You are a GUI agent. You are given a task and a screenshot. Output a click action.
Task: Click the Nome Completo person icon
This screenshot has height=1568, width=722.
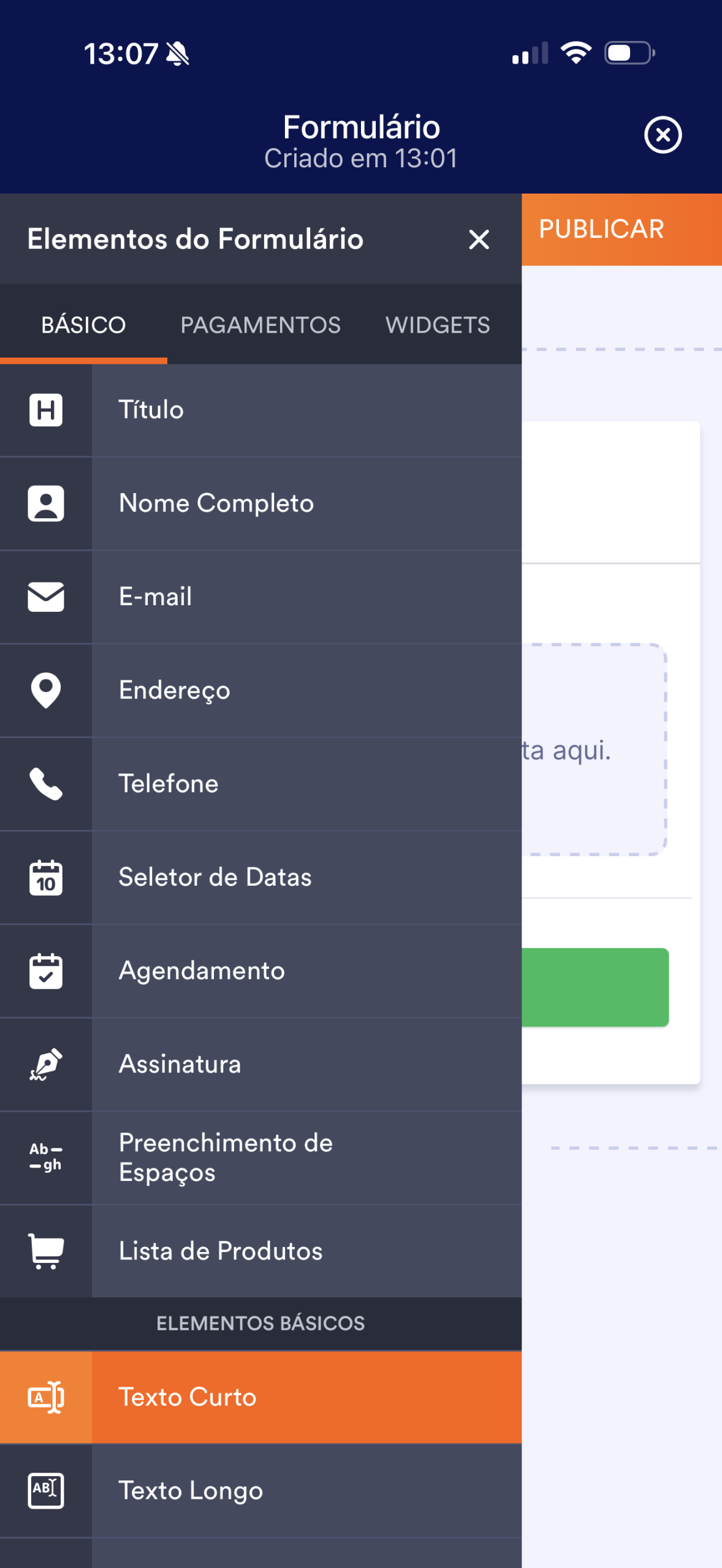point(46,504)
